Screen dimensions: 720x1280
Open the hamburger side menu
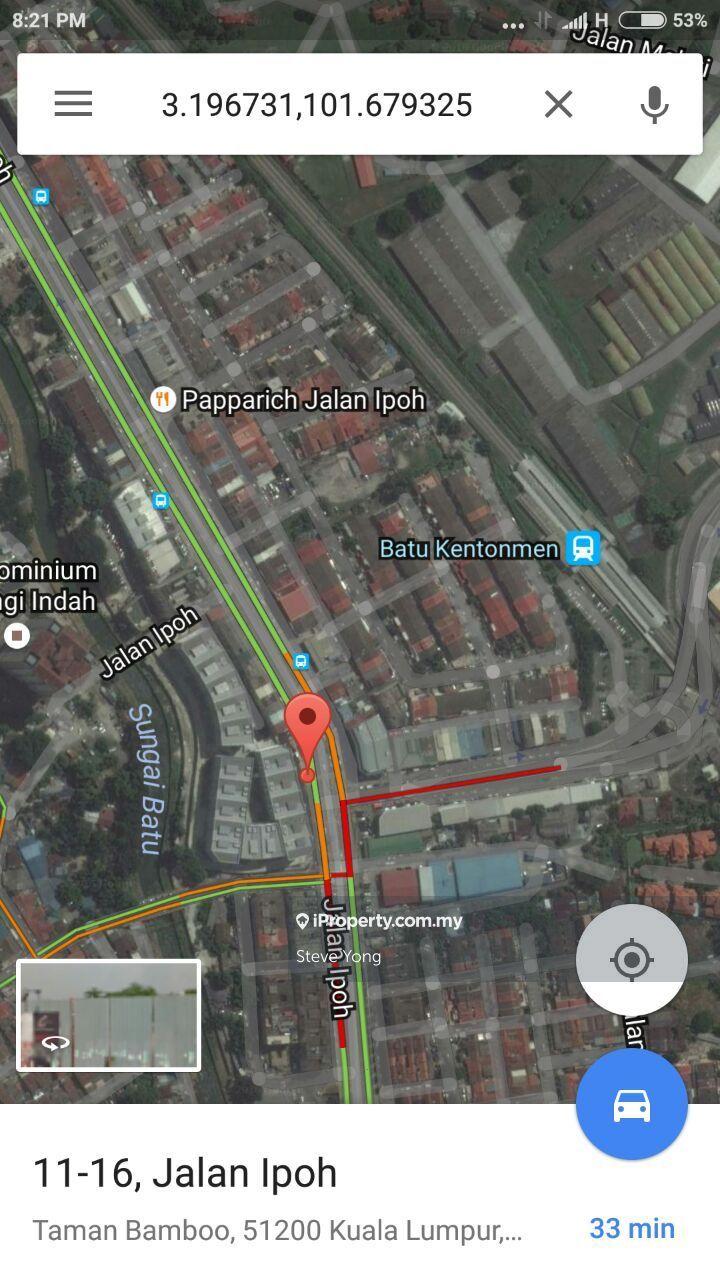pyautogui.click(x=73, y=104)
